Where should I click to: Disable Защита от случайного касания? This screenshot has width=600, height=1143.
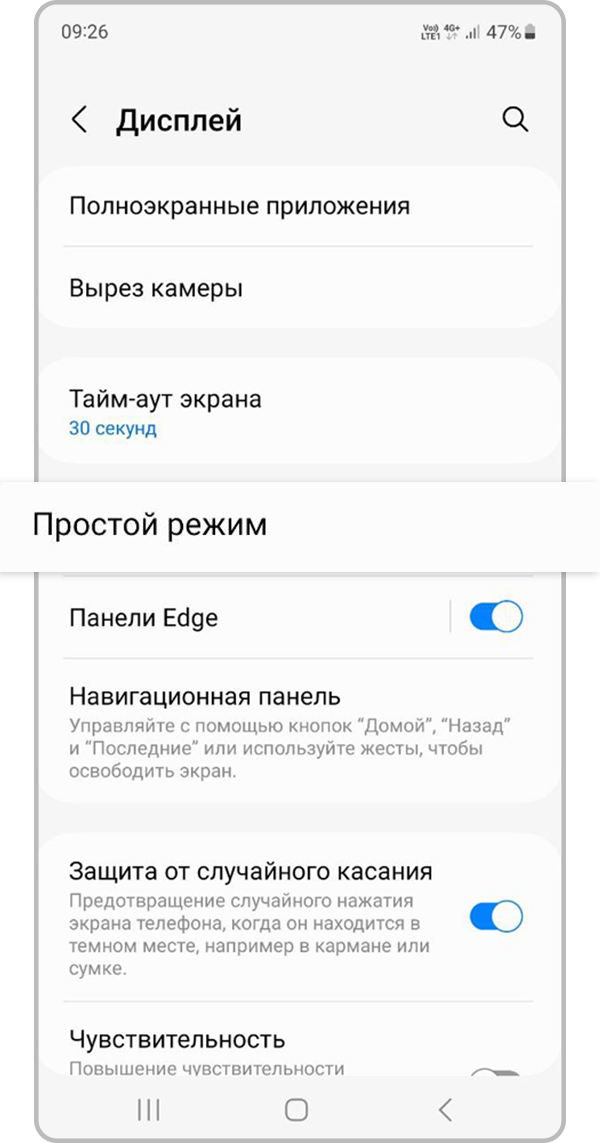(x=496, y=915)
